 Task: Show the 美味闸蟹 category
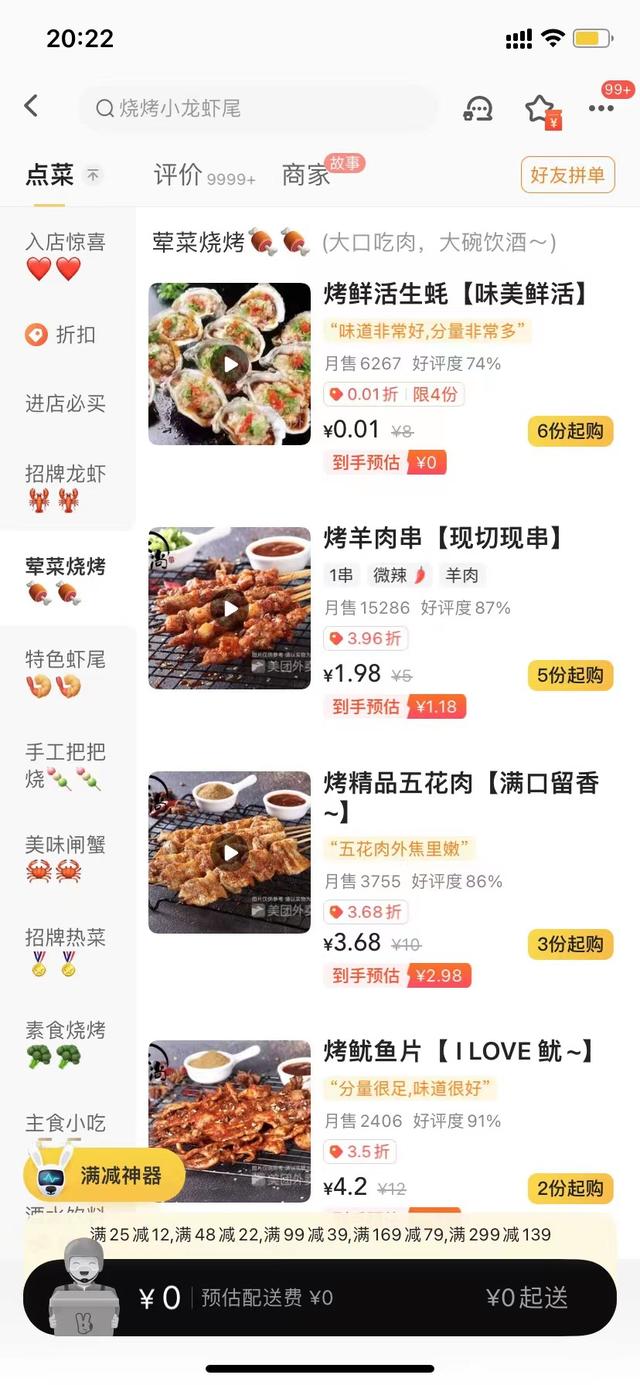pos(66,857)
